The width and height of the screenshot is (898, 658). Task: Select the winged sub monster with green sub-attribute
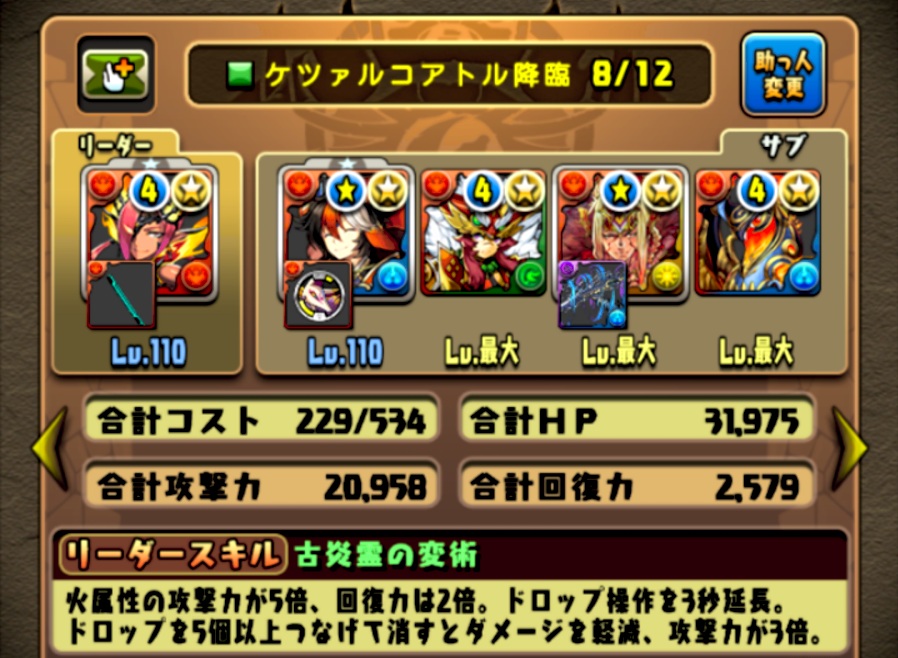[483, 232]
